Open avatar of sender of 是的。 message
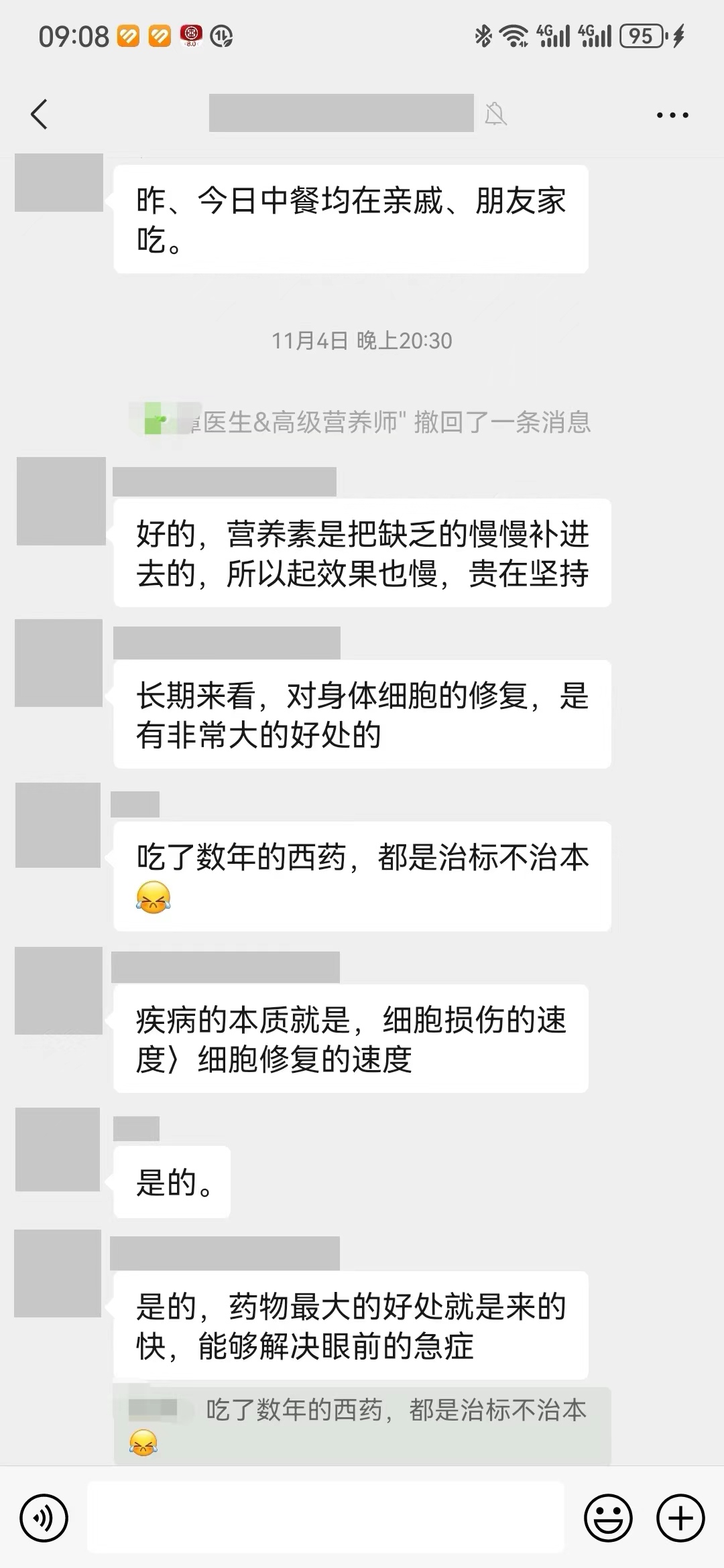 click(58, 1149)
